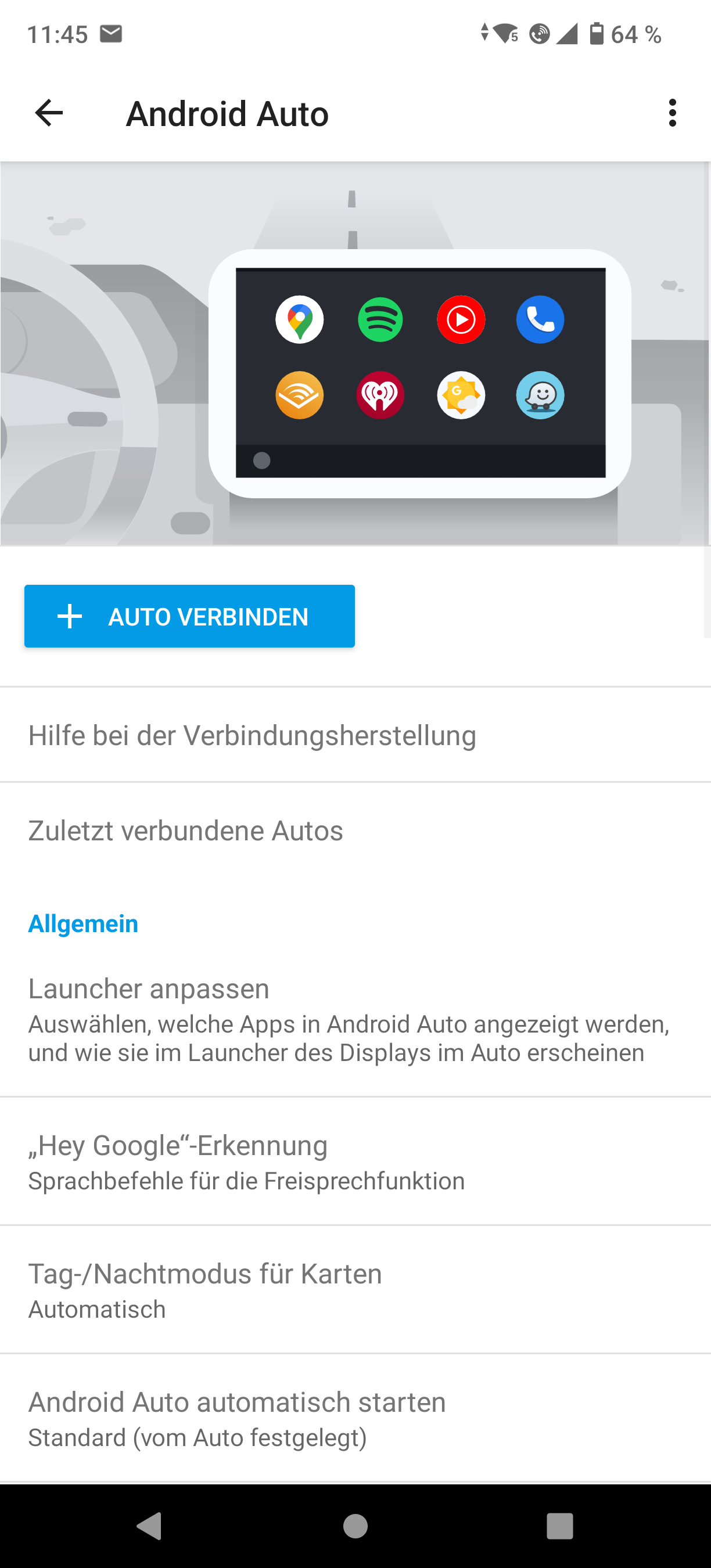
Task: Open Android Auto automatisch starten
Action: tap(355, 1418)
